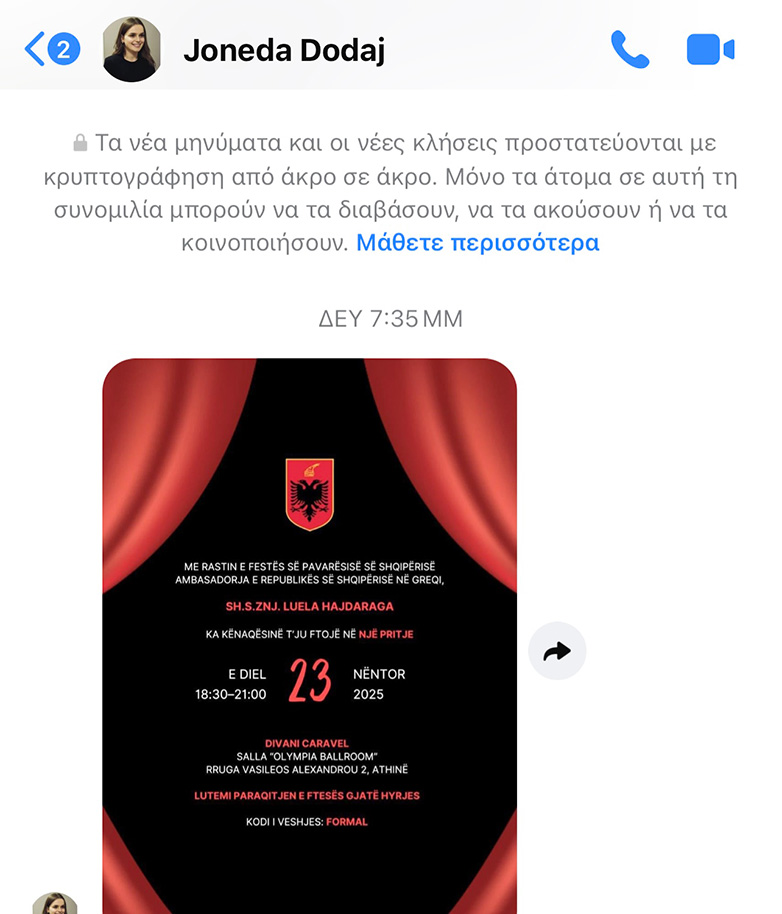Start a video call with Joneda Dodaj

[710, 49]
